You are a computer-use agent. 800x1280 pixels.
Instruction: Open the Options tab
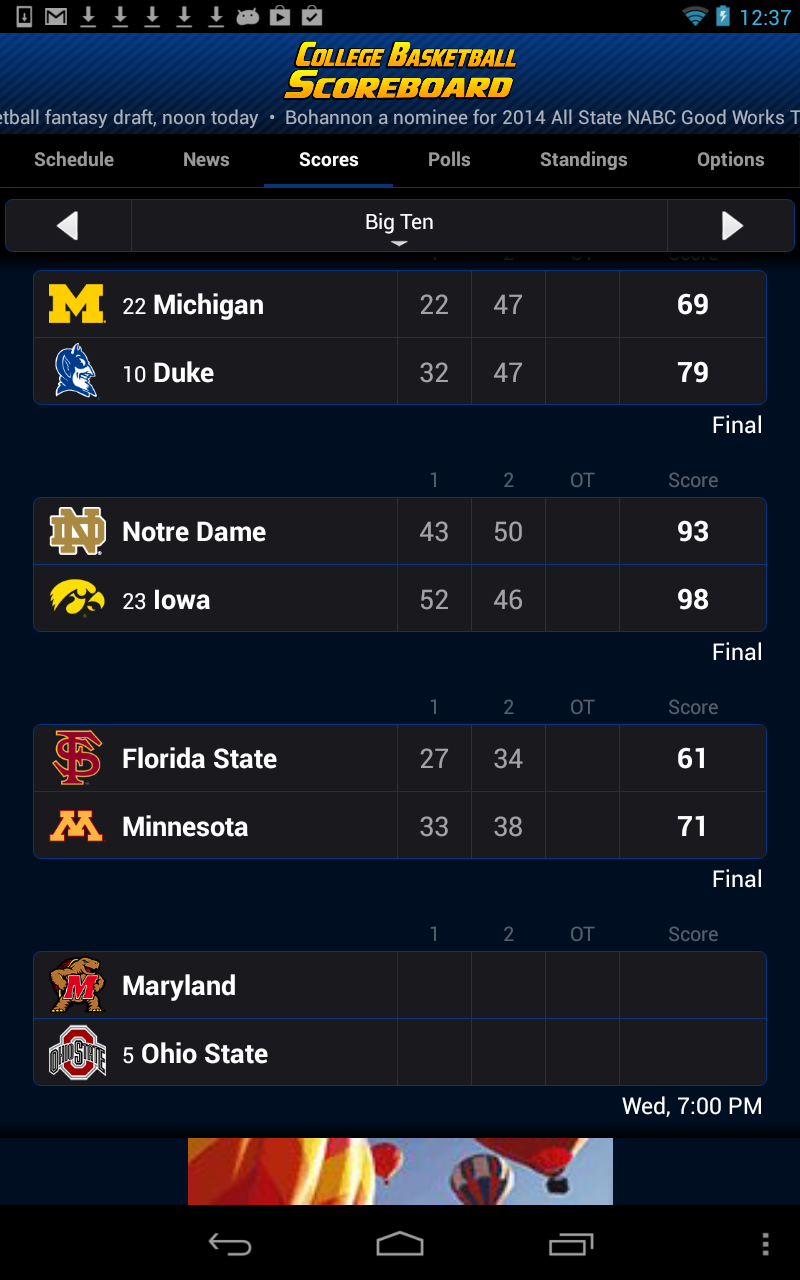[x=730, y=160]
